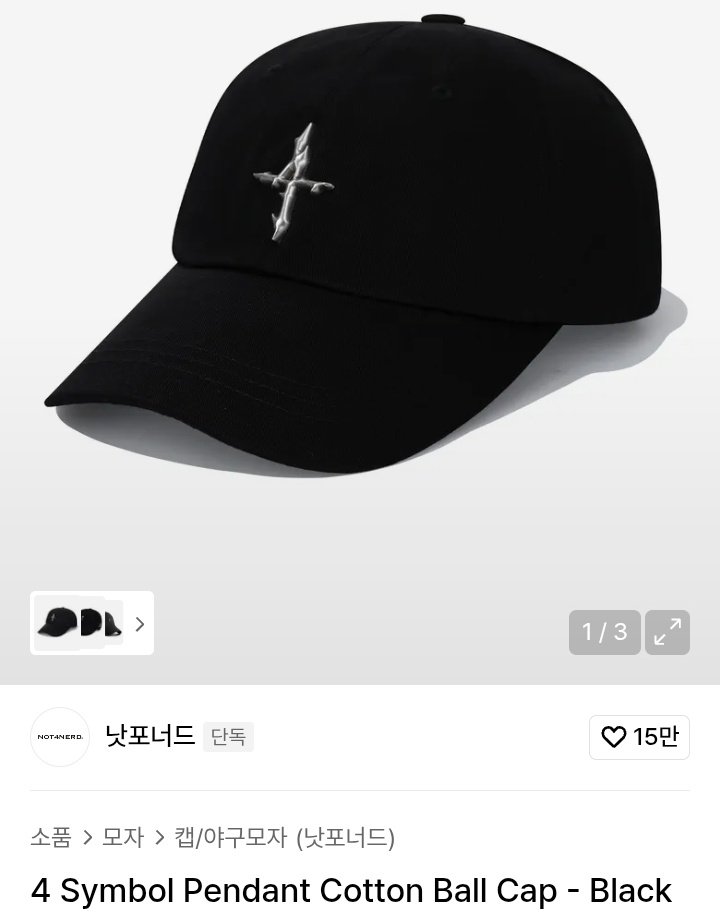Open the product thumbnail strip
This screenshot has height=919, width=720.
92,624
